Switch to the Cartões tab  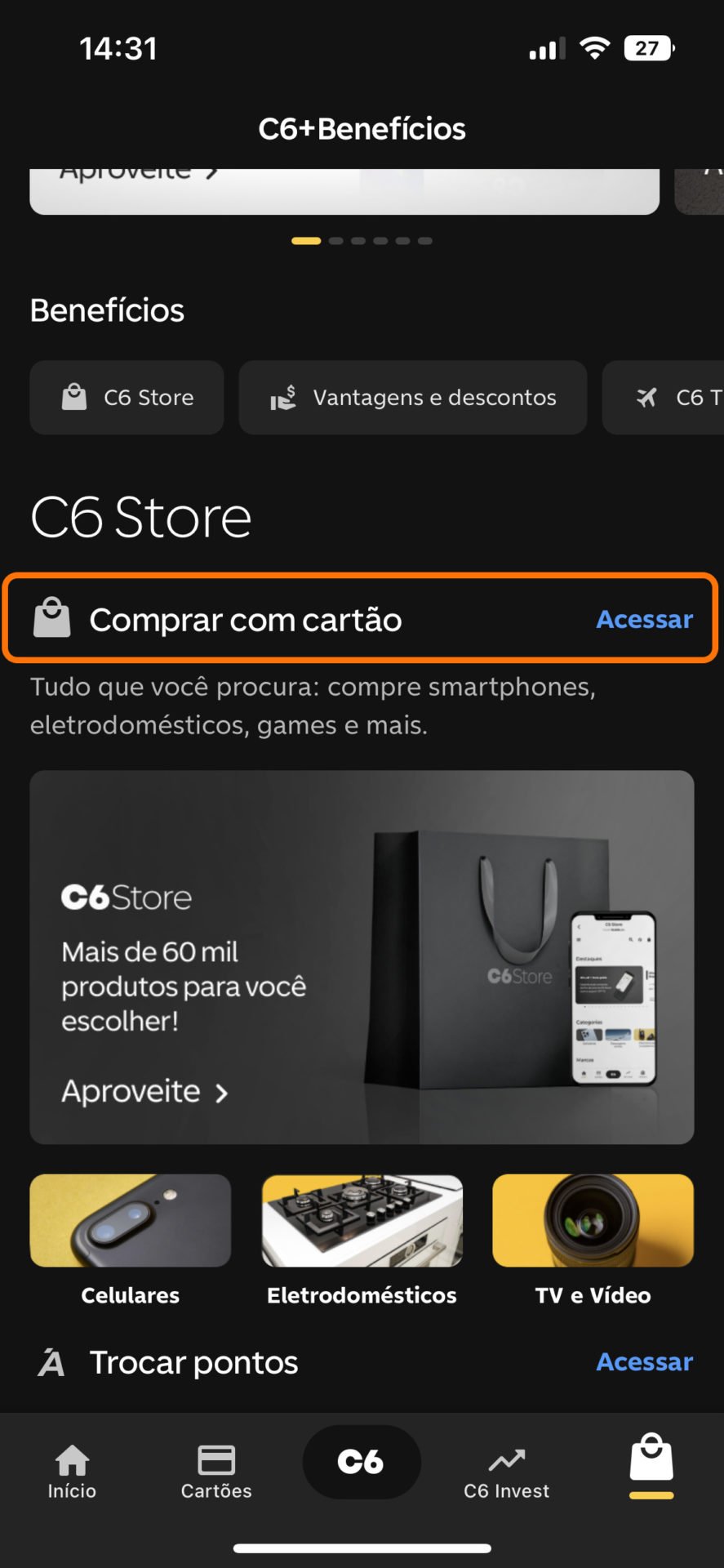(x=216, y=1472)
